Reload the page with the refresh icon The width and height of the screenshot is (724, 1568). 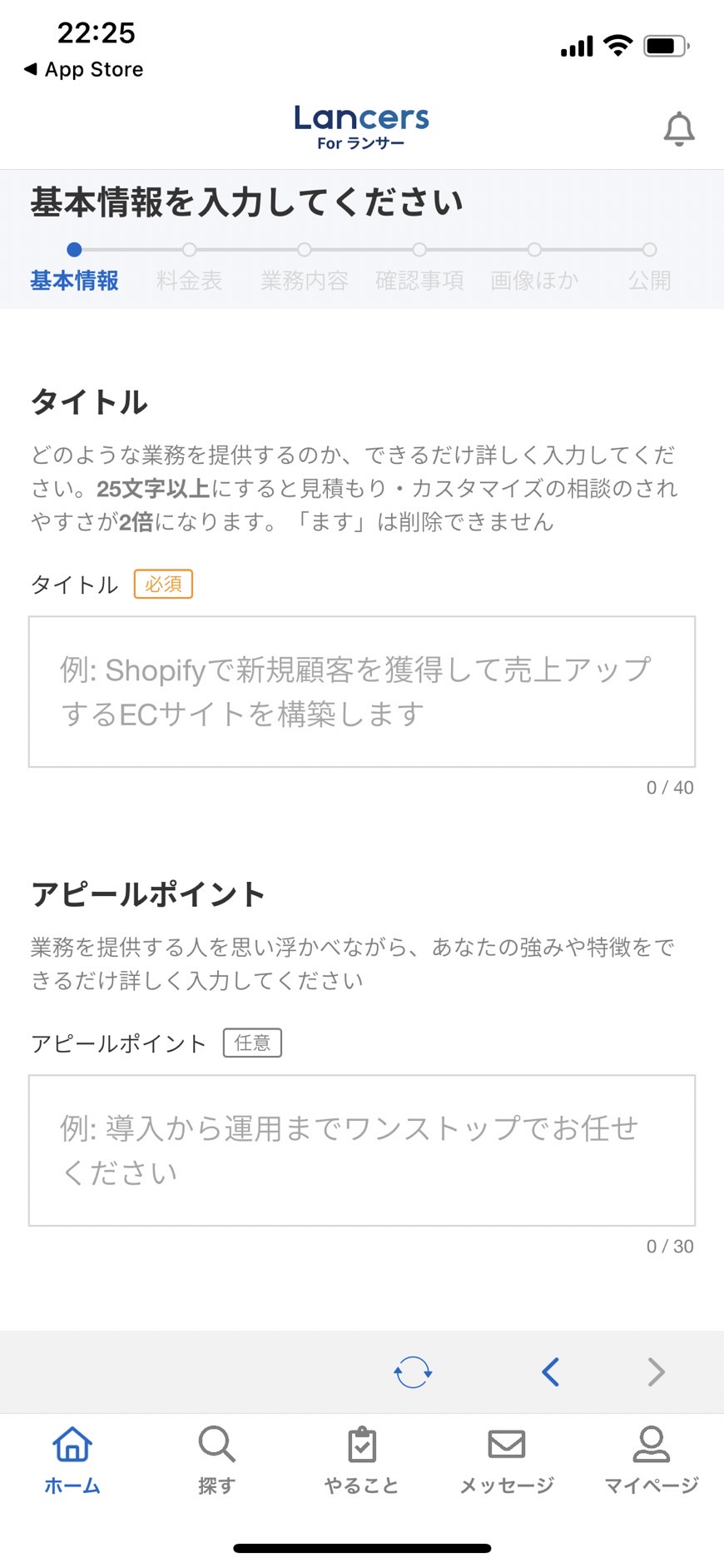[413, 1371]
